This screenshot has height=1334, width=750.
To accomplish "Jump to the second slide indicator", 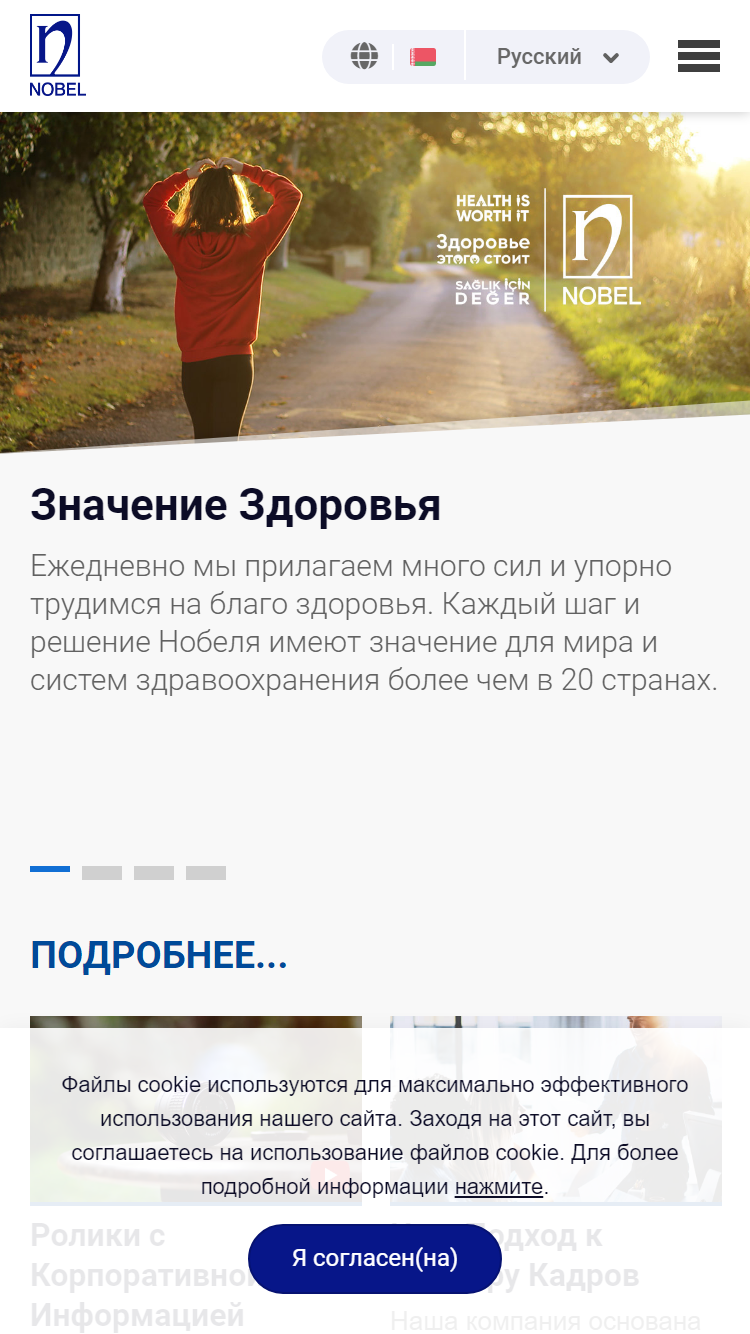I will click(102, 872).
